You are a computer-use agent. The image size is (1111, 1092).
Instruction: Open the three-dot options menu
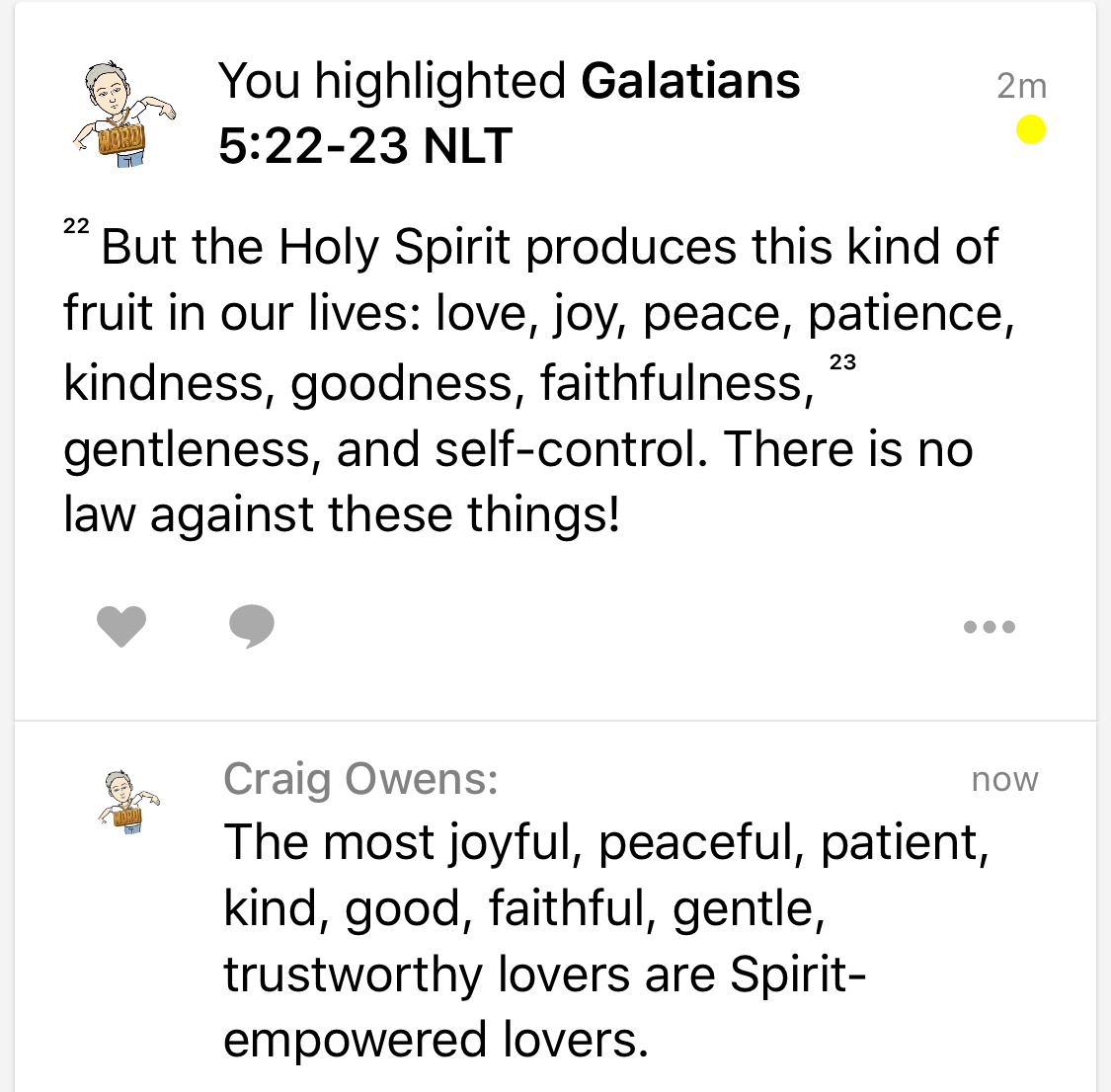pyautogui.click(x=989, y=626)
